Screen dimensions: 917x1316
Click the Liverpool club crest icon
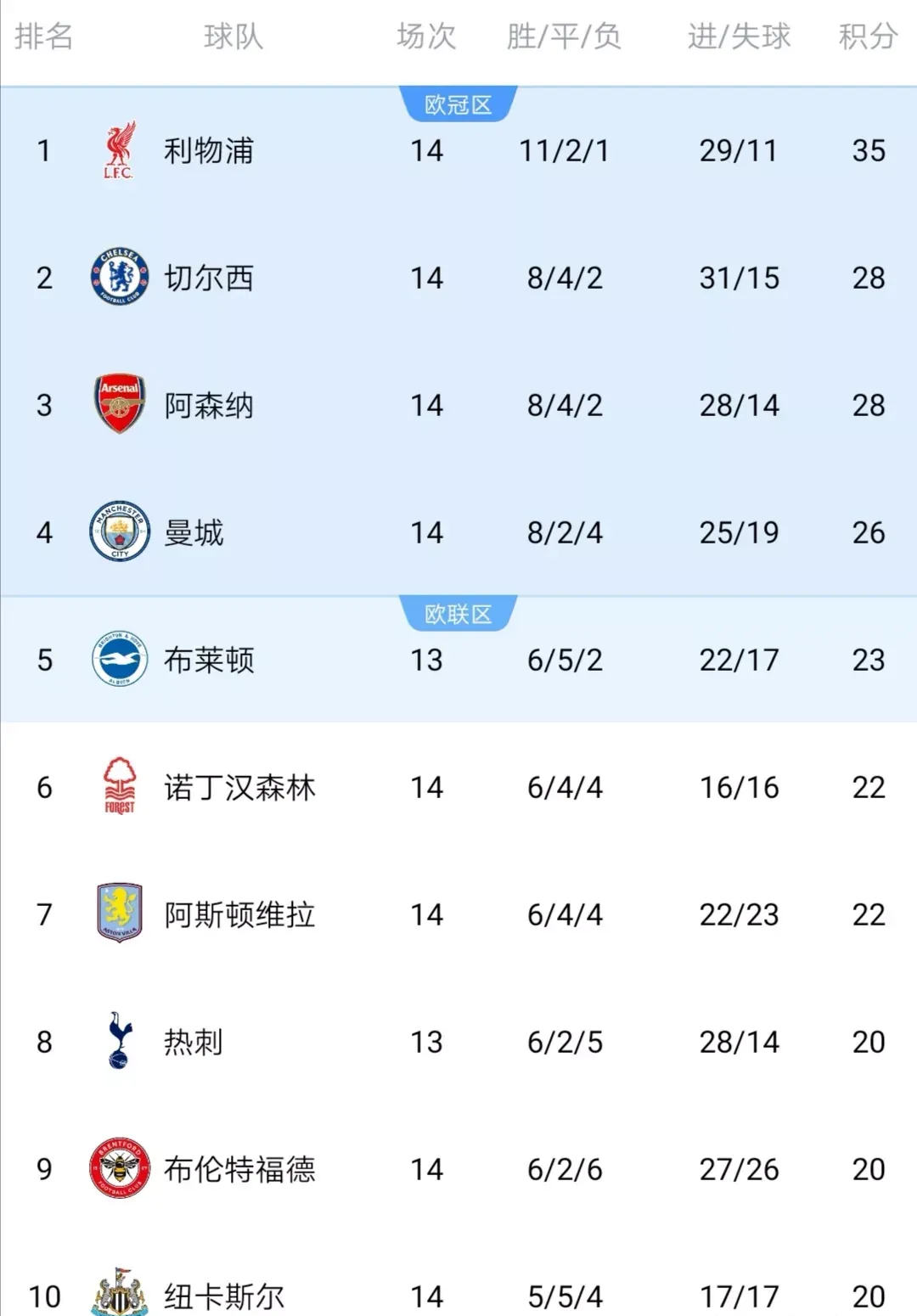120,151
